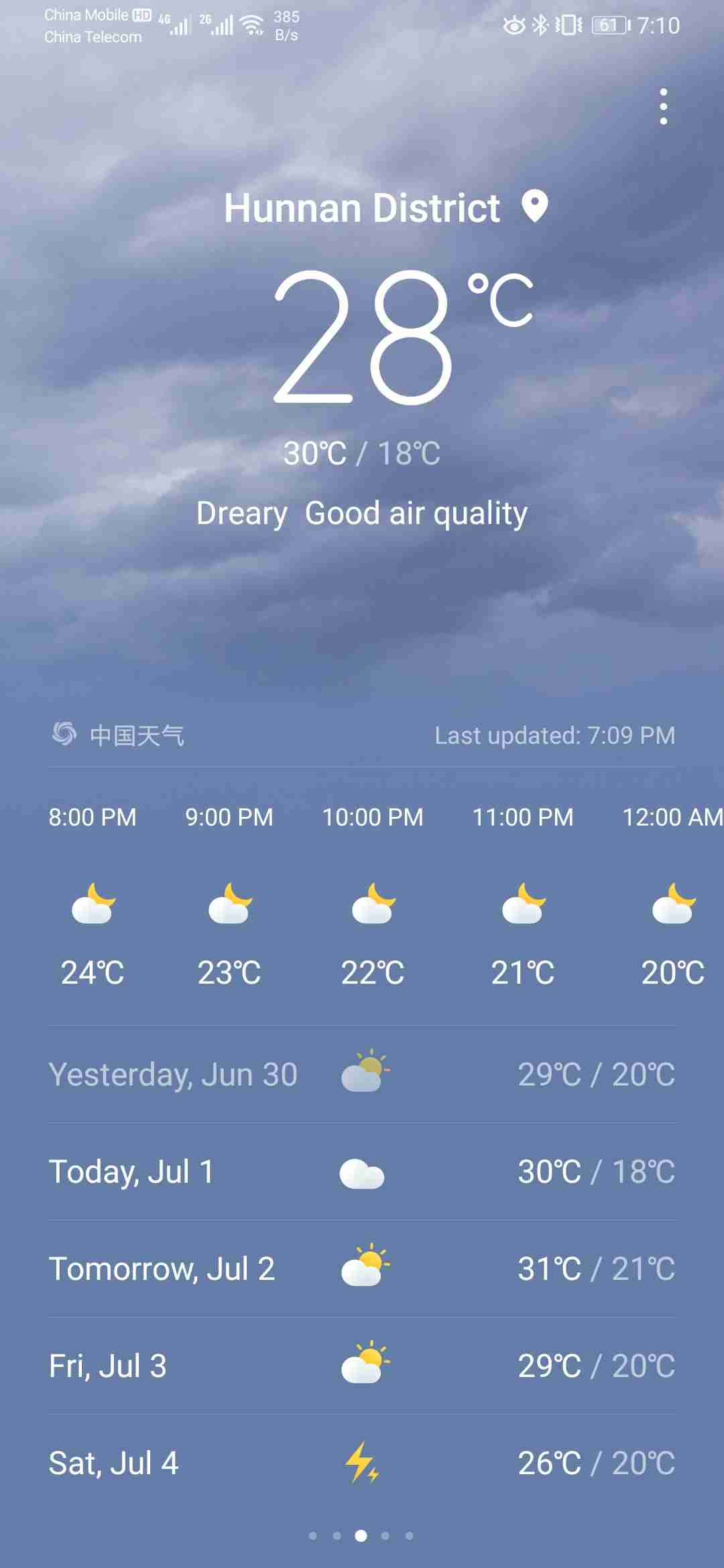The width and height of the screenshot is (724, 1568).
Task: Open the Fri, Jul 3 forecast
Action: pos(361,1366)
